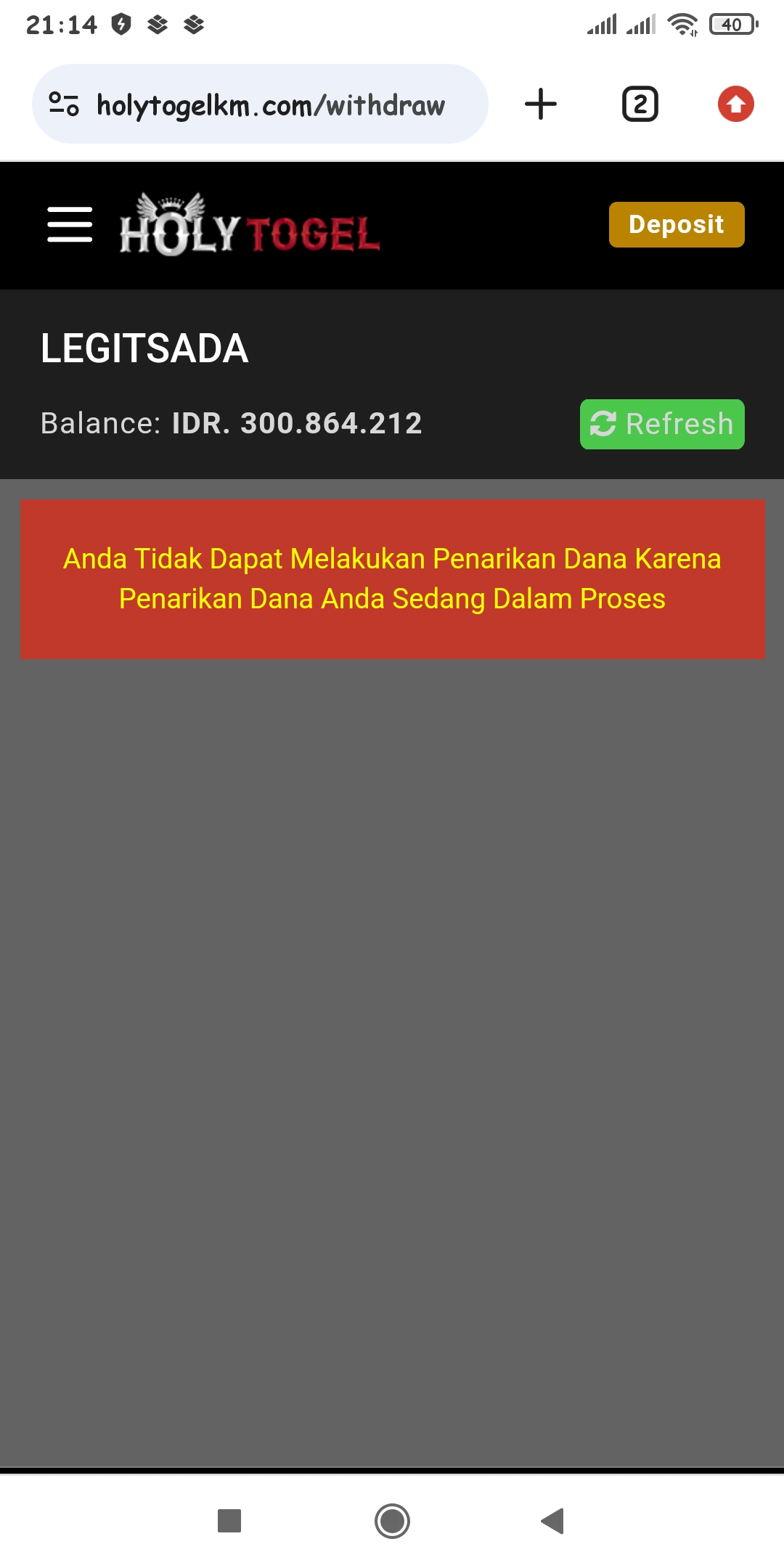Go back using the system back button
This screenshot has width=784, height=1568.
click(553, 1520)
